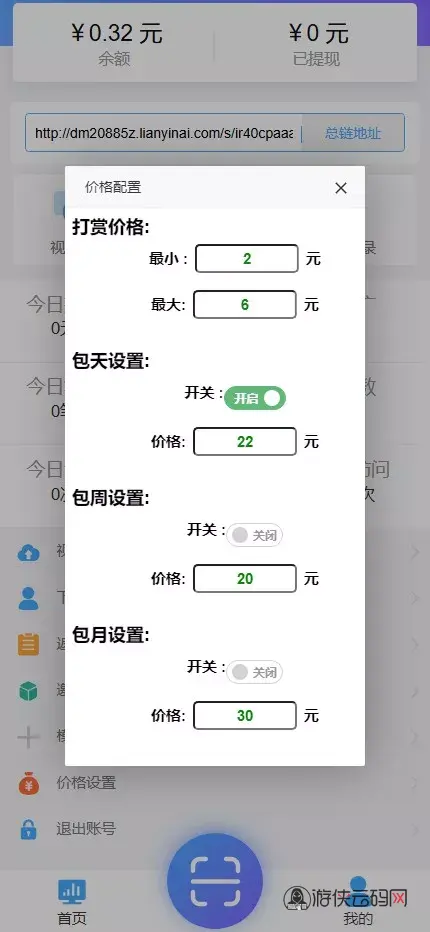Close the 价格配置 dialog
430x932 pixels.
pyautogui.click(x=341, y=188)
